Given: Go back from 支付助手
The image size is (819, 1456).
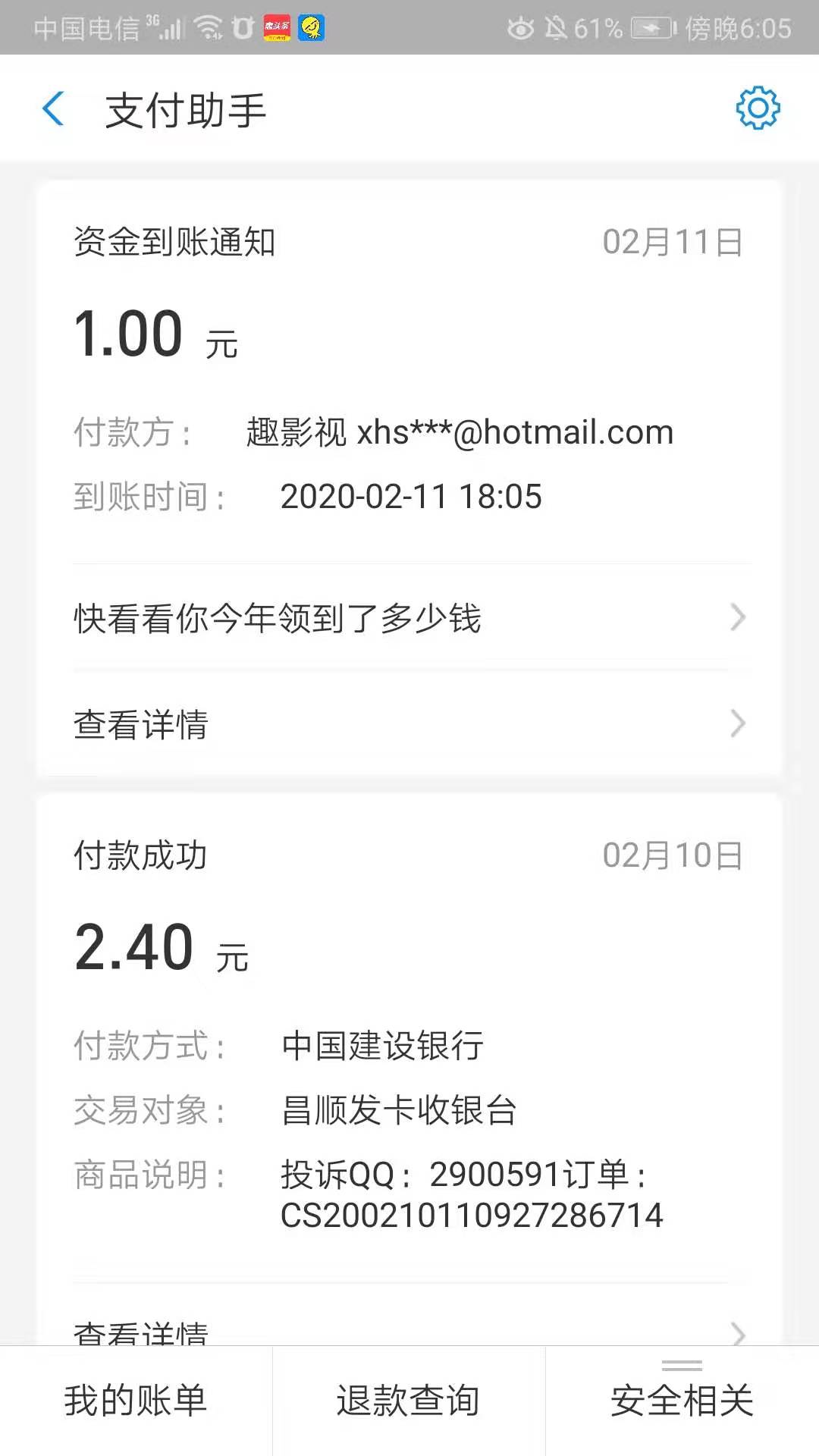Looking at the screenshot, I should [x=53, y=108].
